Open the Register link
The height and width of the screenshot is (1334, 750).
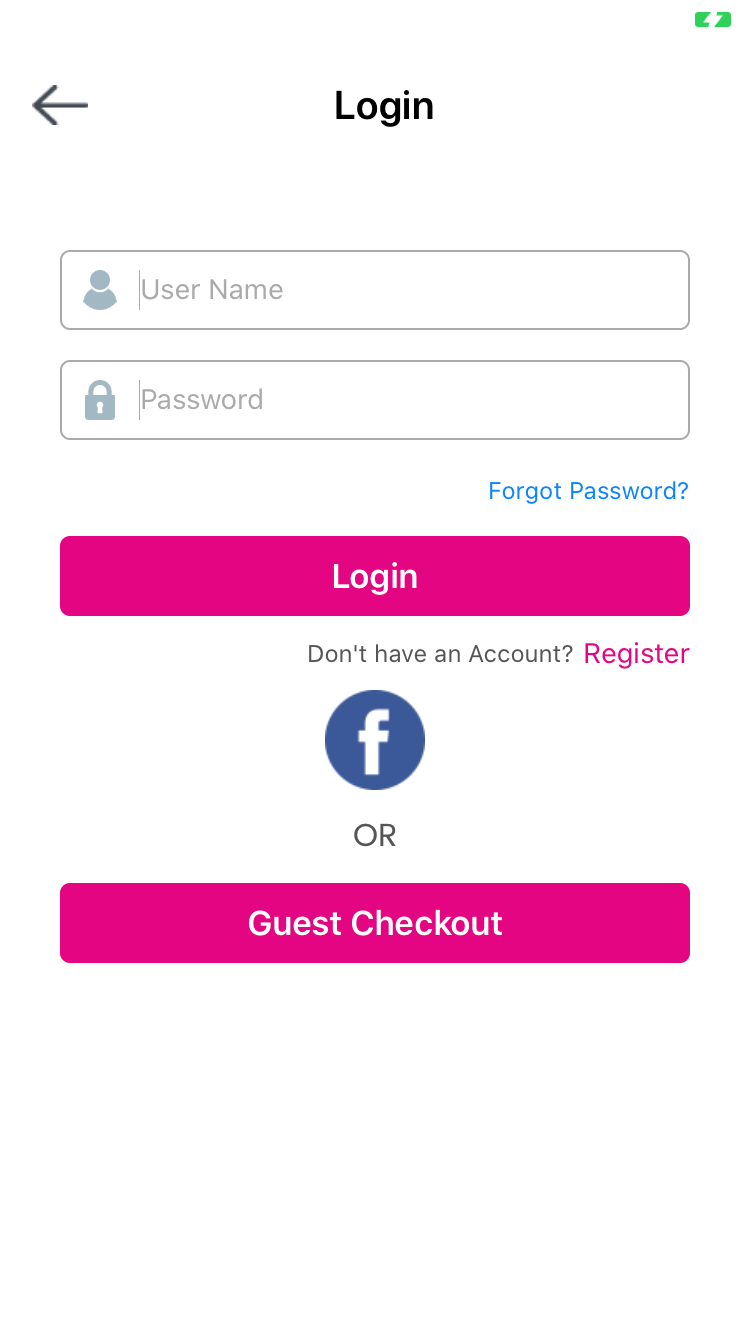point(636,654)
